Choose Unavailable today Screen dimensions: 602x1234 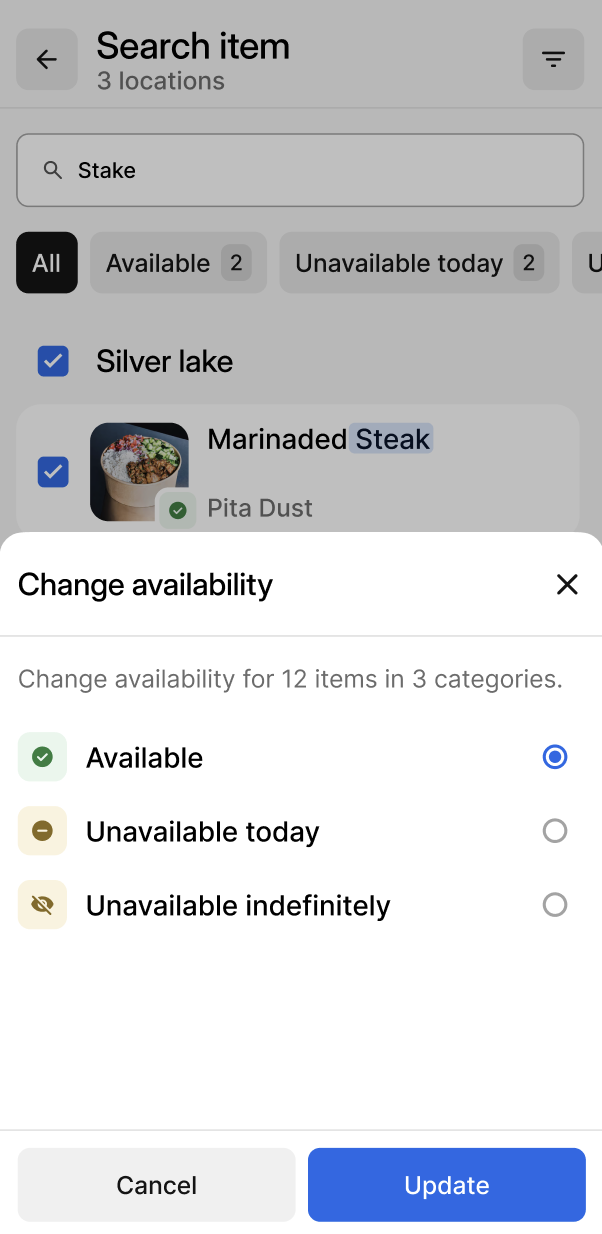(x=554, y=831)
